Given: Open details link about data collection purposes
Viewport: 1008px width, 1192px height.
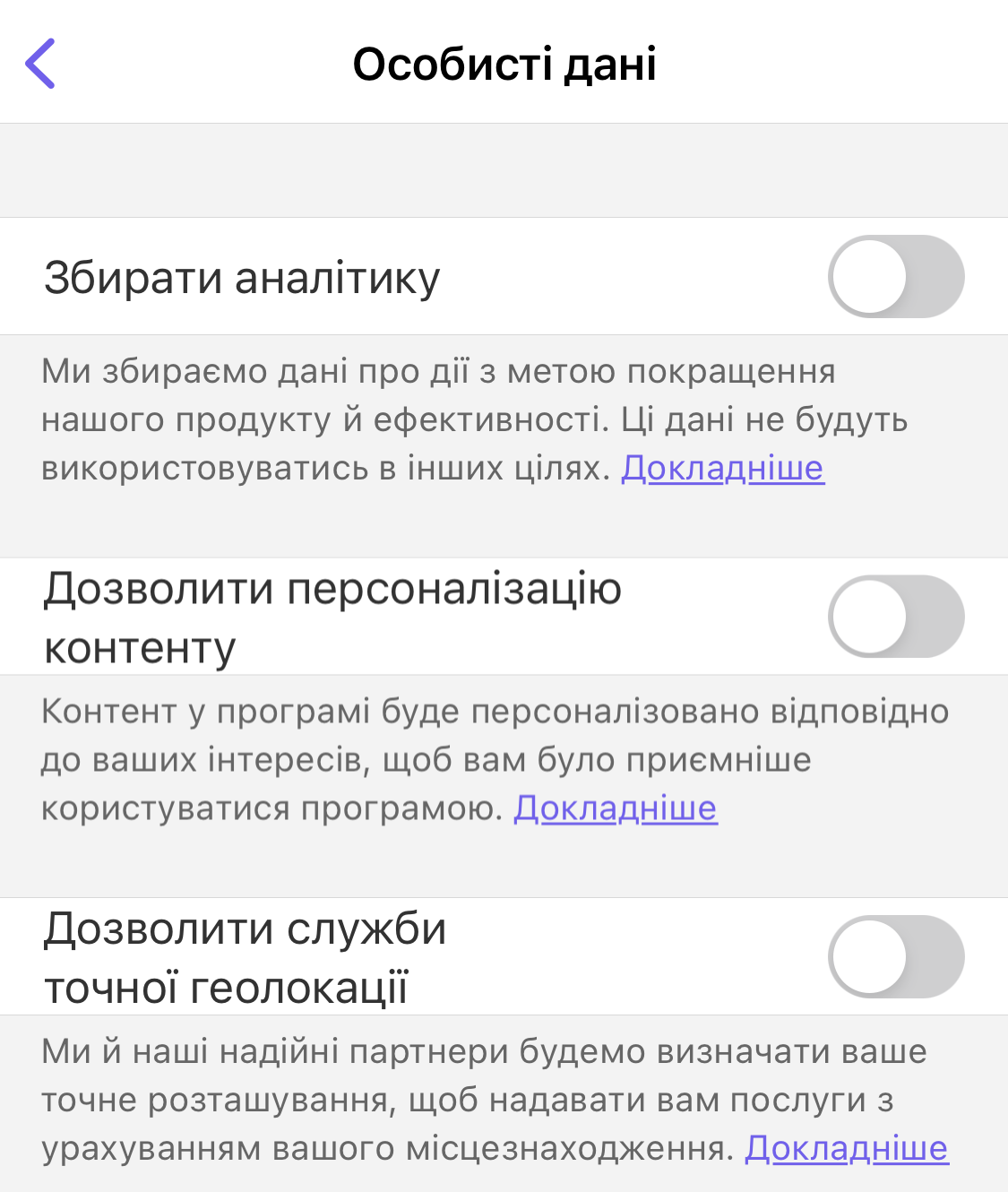Looking at the screenshot, I should coord(722,467).
